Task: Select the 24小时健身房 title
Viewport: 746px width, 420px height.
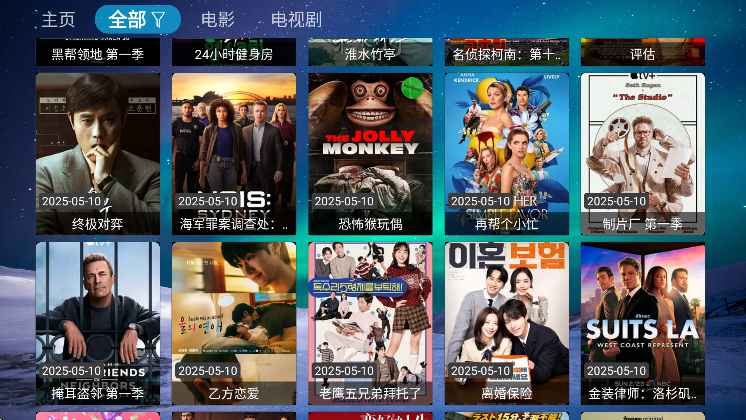Action: 234,53
